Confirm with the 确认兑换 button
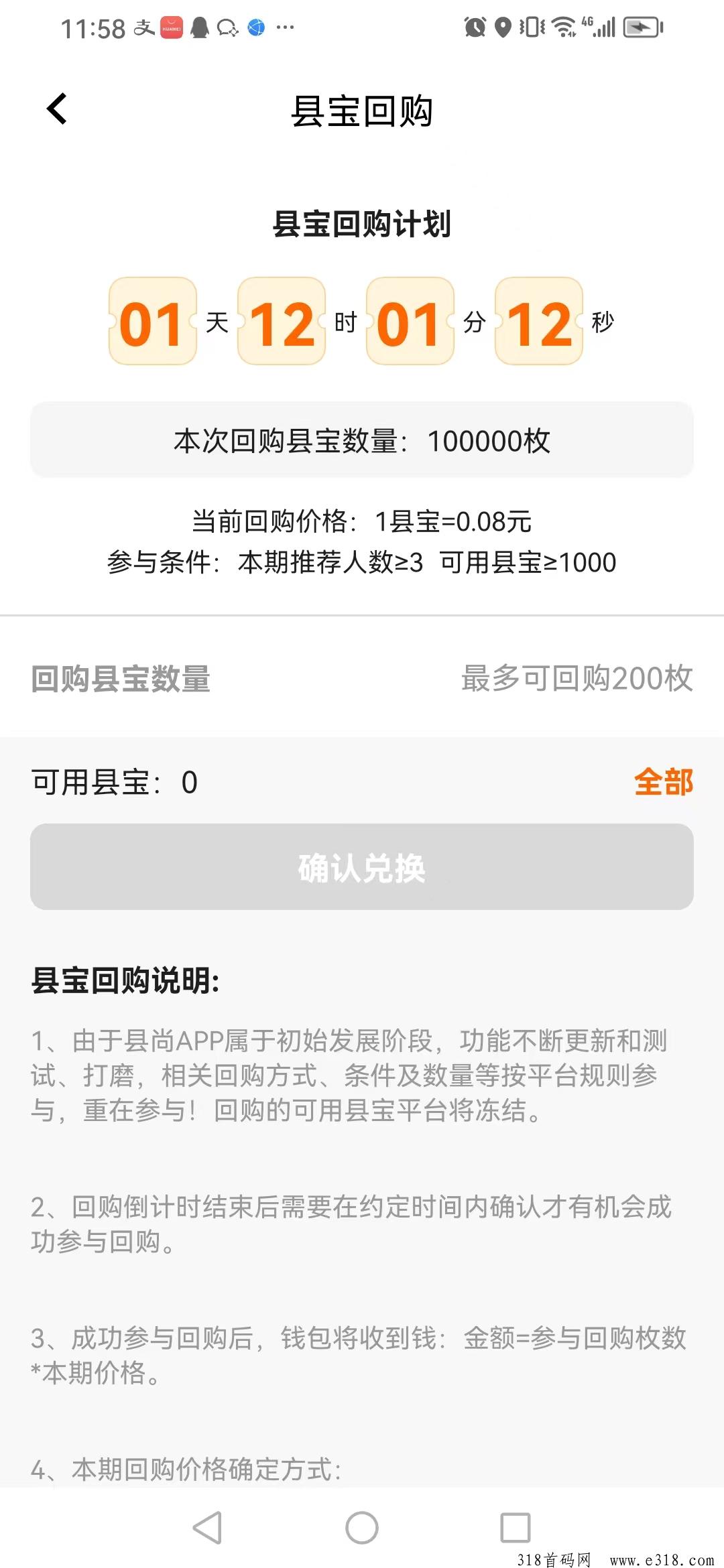 click(362, 867)
